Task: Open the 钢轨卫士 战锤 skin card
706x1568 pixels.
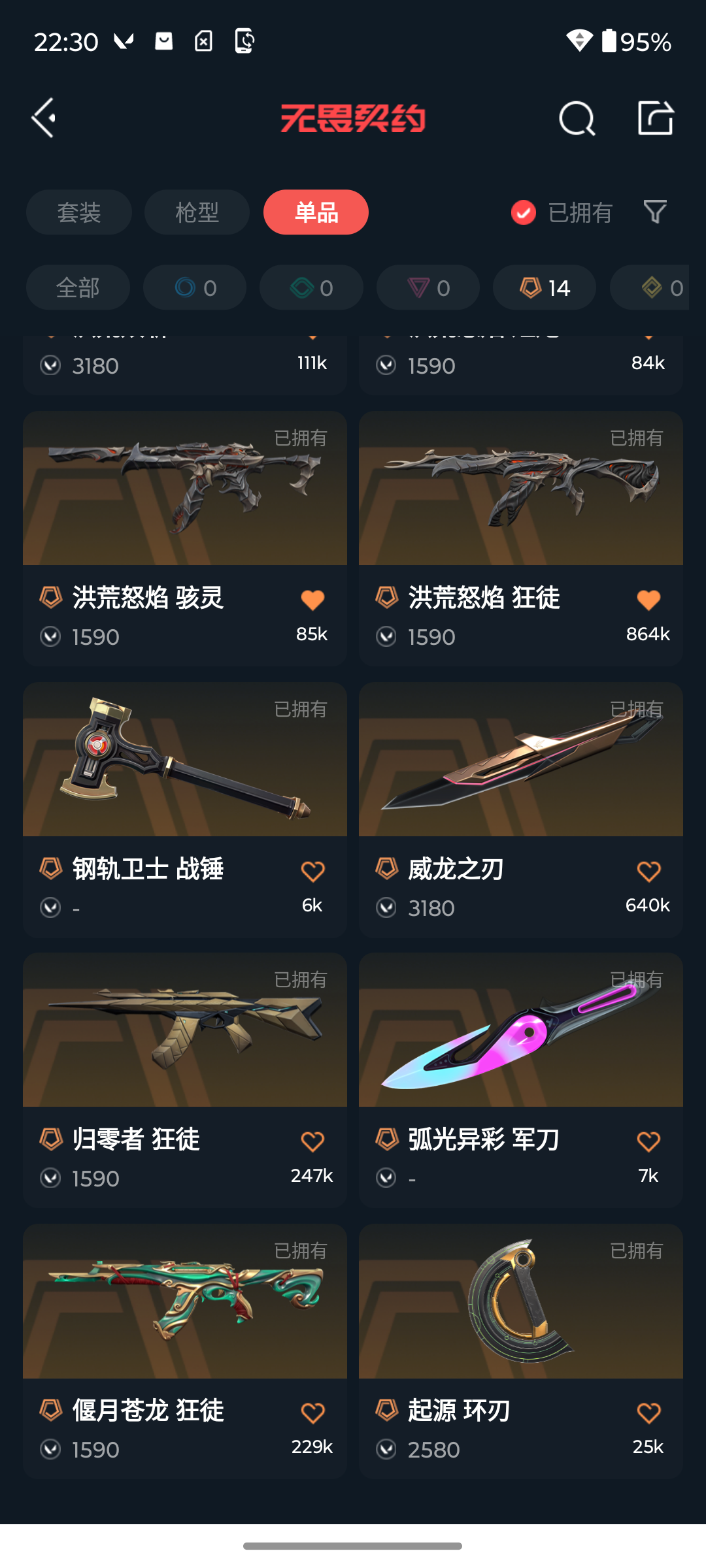Action: 185,809
